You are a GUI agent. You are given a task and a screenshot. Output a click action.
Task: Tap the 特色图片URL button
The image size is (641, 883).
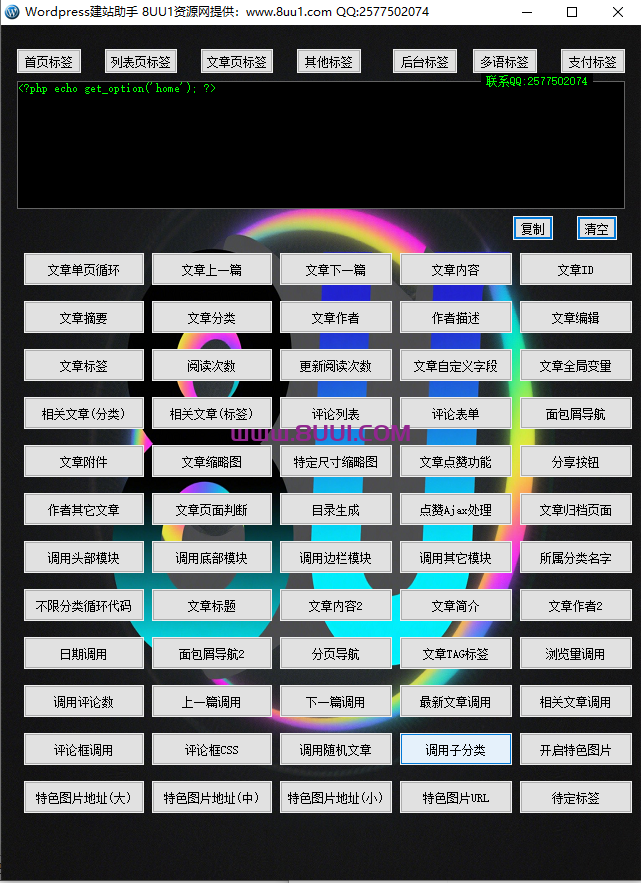[x=456, y=797]
